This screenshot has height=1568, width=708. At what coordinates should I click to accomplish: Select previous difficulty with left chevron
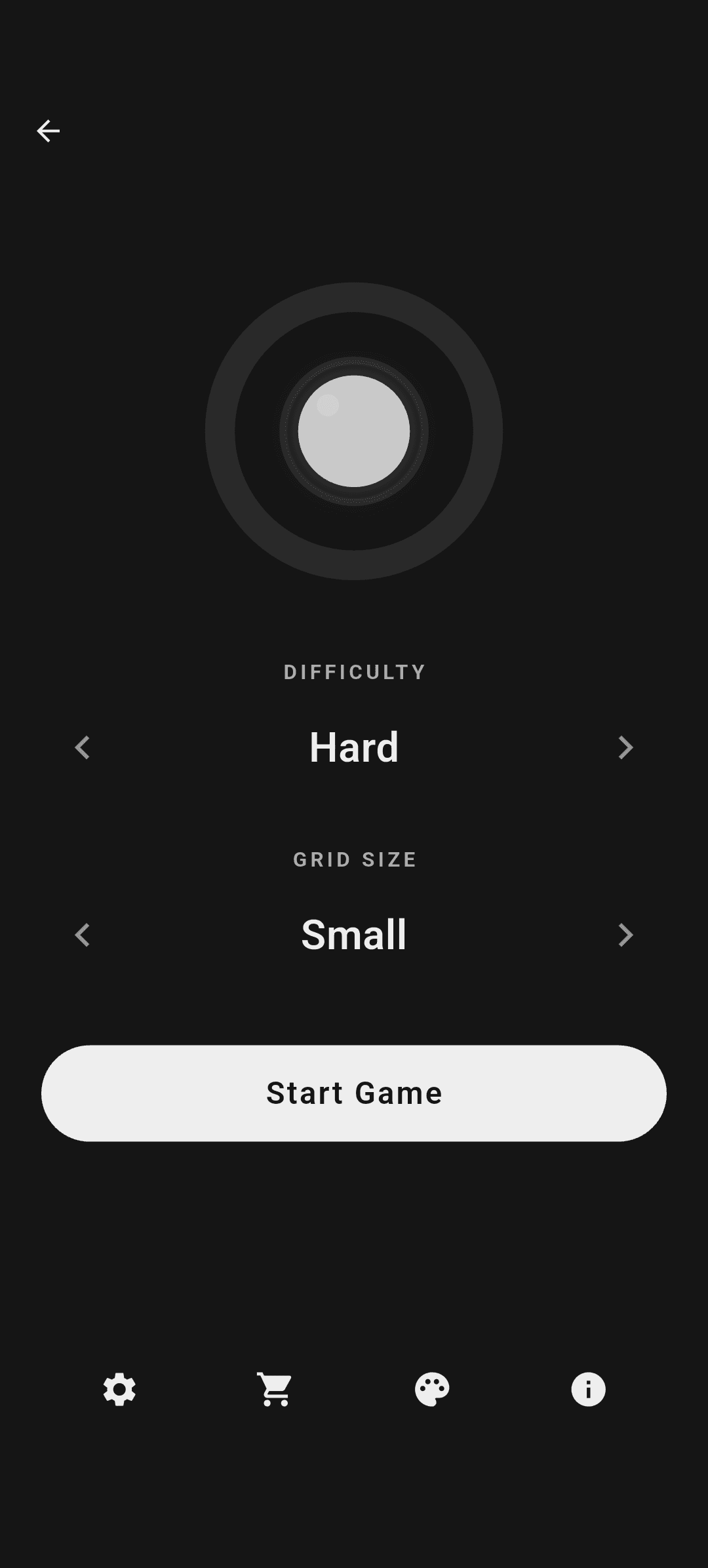pyautogui.click(x=82, y=747)
